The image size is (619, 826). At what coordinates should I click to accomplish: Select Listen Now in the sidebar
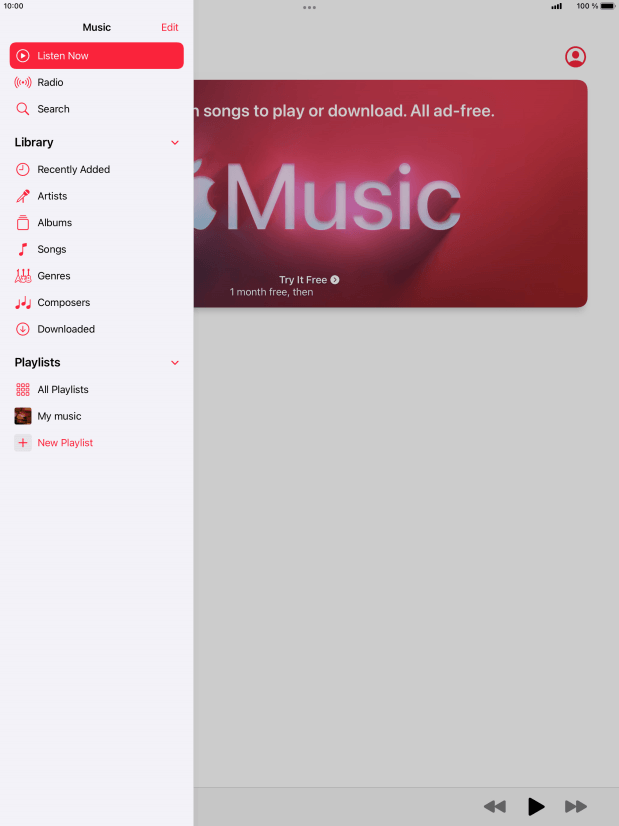96,56
